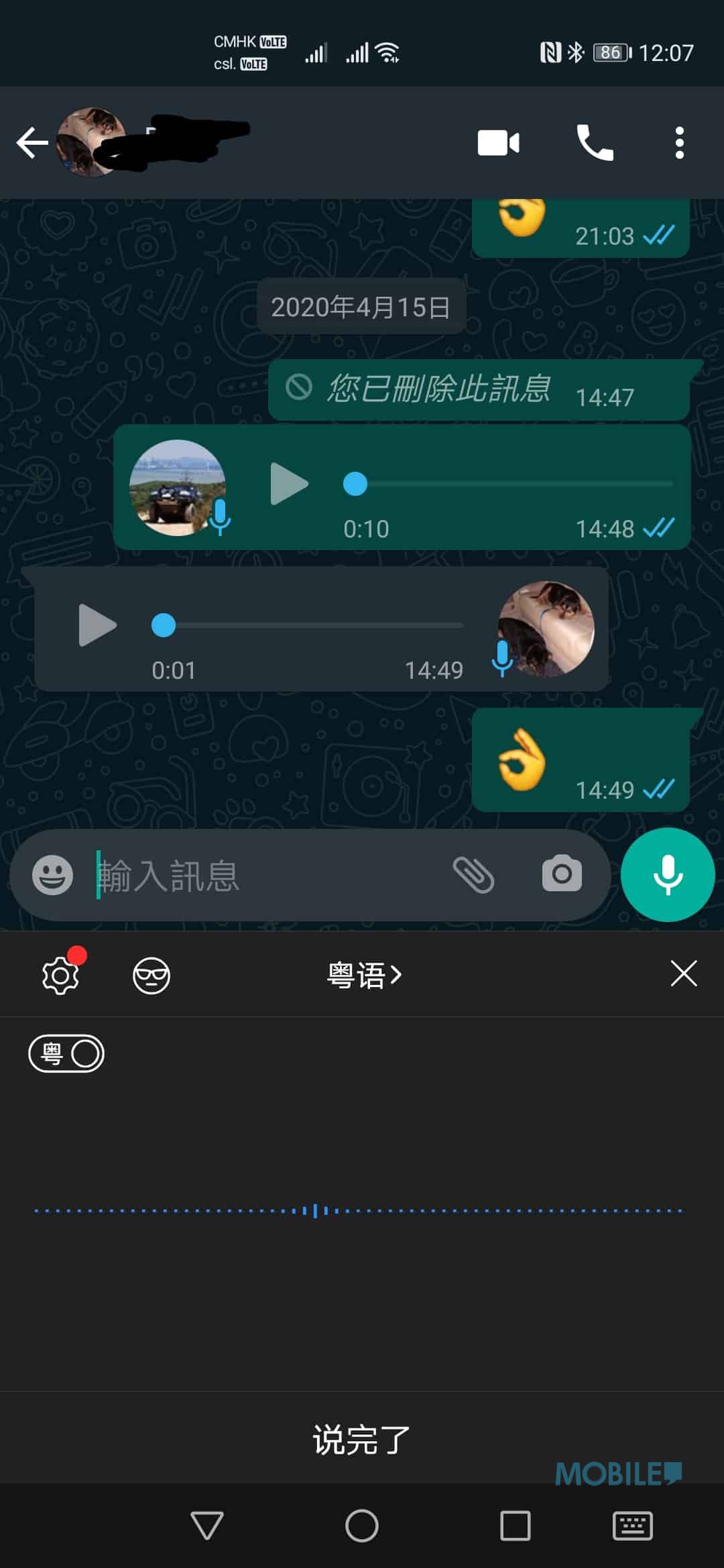
Task: Change the 粤语 input language
Action: [x=364, y=975]
